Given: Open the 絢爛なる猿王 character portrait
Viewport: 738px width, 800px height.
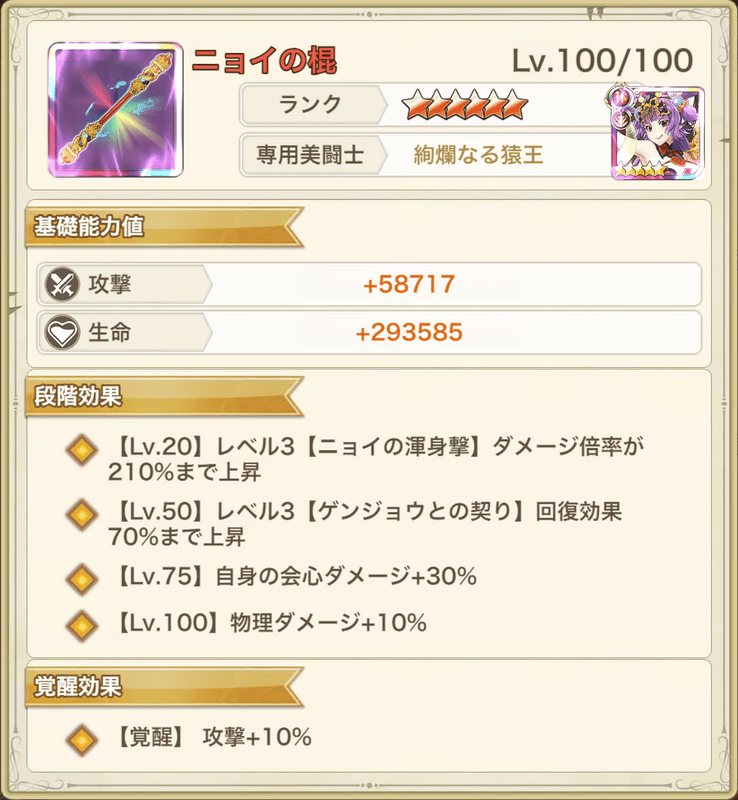Looking at the screenshot, I should coord(656,135).
